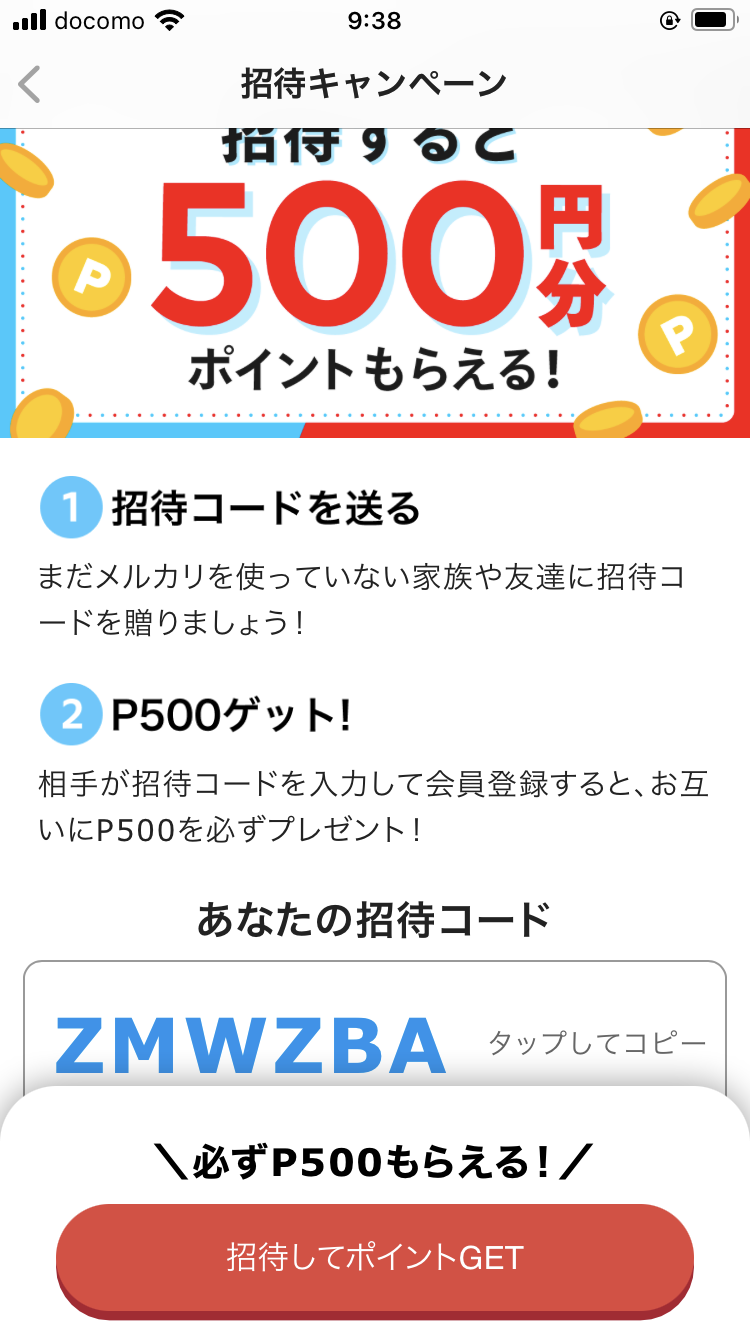Tap the 招待してポイントGET button
Image resolution: width=750 pixels, height=1334 pixels.
click(375, 1258)
